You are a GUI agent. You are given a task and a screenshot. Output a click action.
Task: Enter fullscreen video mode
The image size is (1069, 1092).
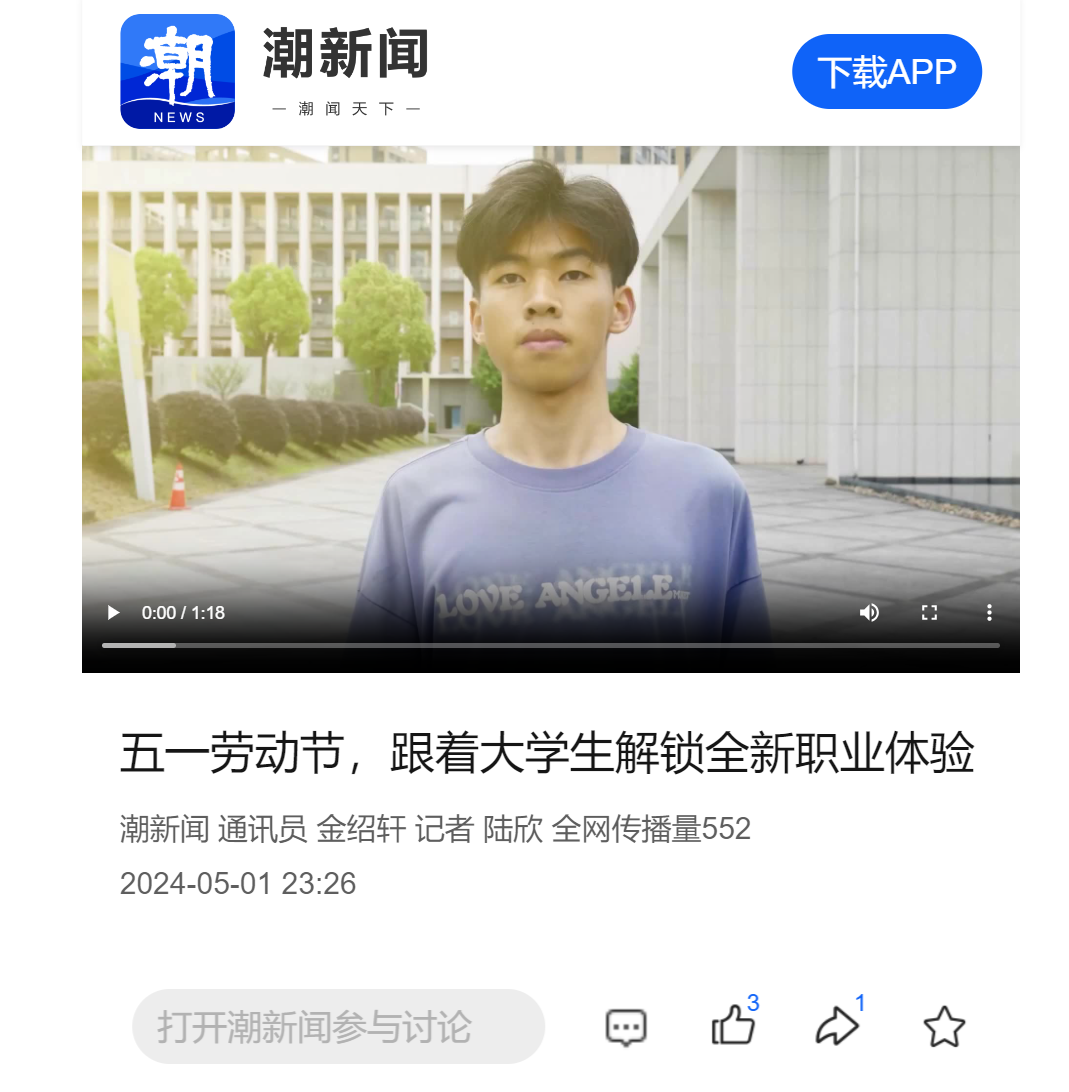point(929,613)
